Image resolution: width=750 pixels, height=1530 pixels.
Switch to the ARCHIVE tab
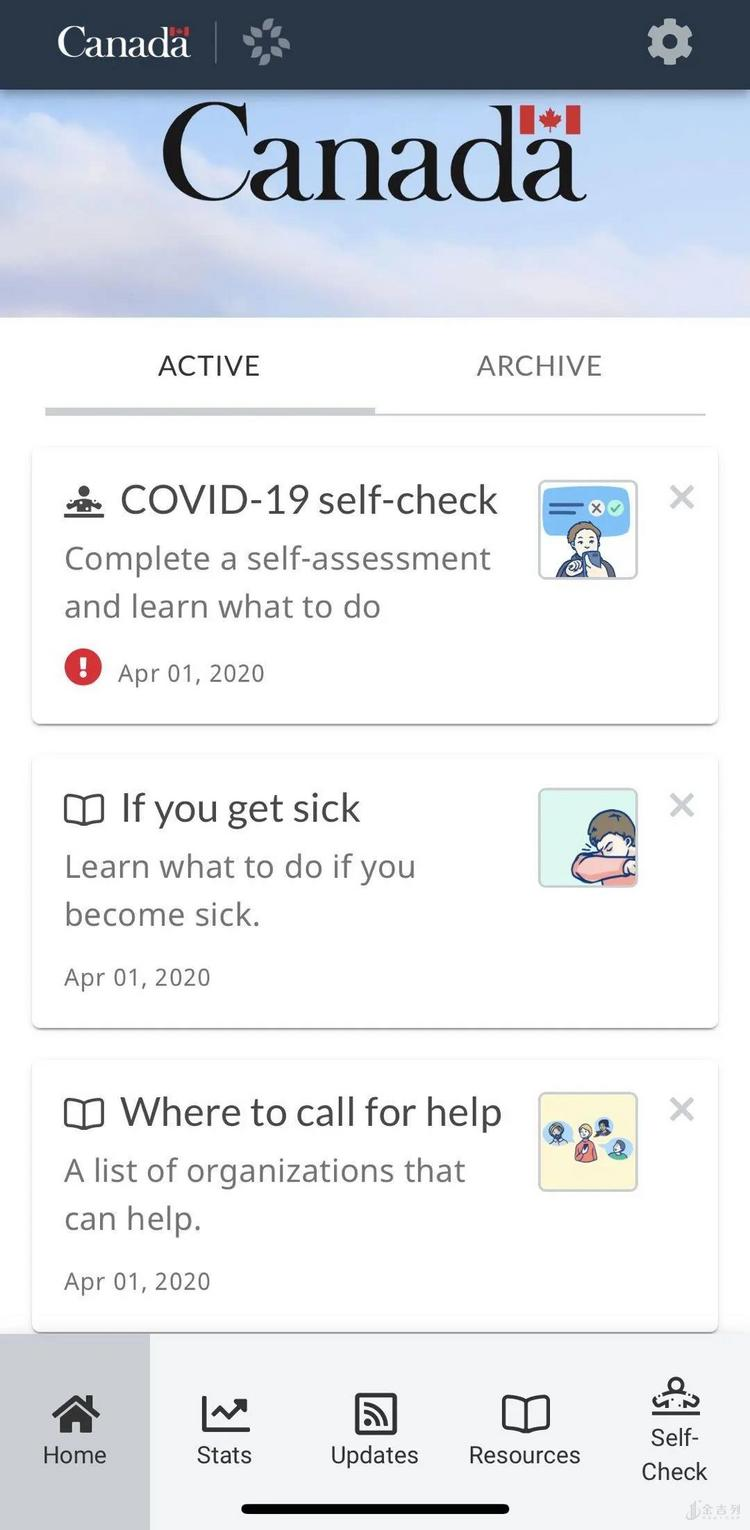pos(539,366)
